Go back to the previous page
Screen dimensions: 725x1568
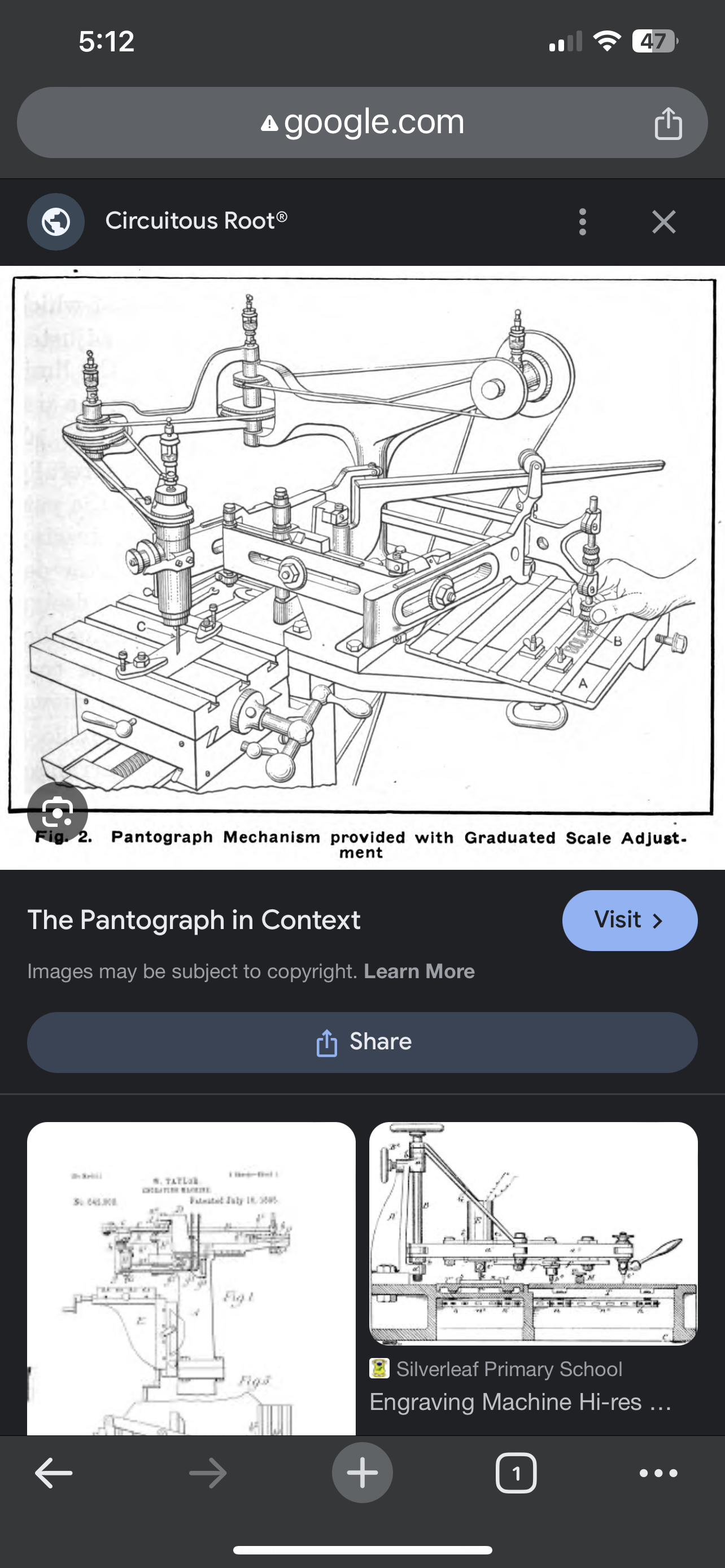pyautogui.click(x=54, y=1473)
